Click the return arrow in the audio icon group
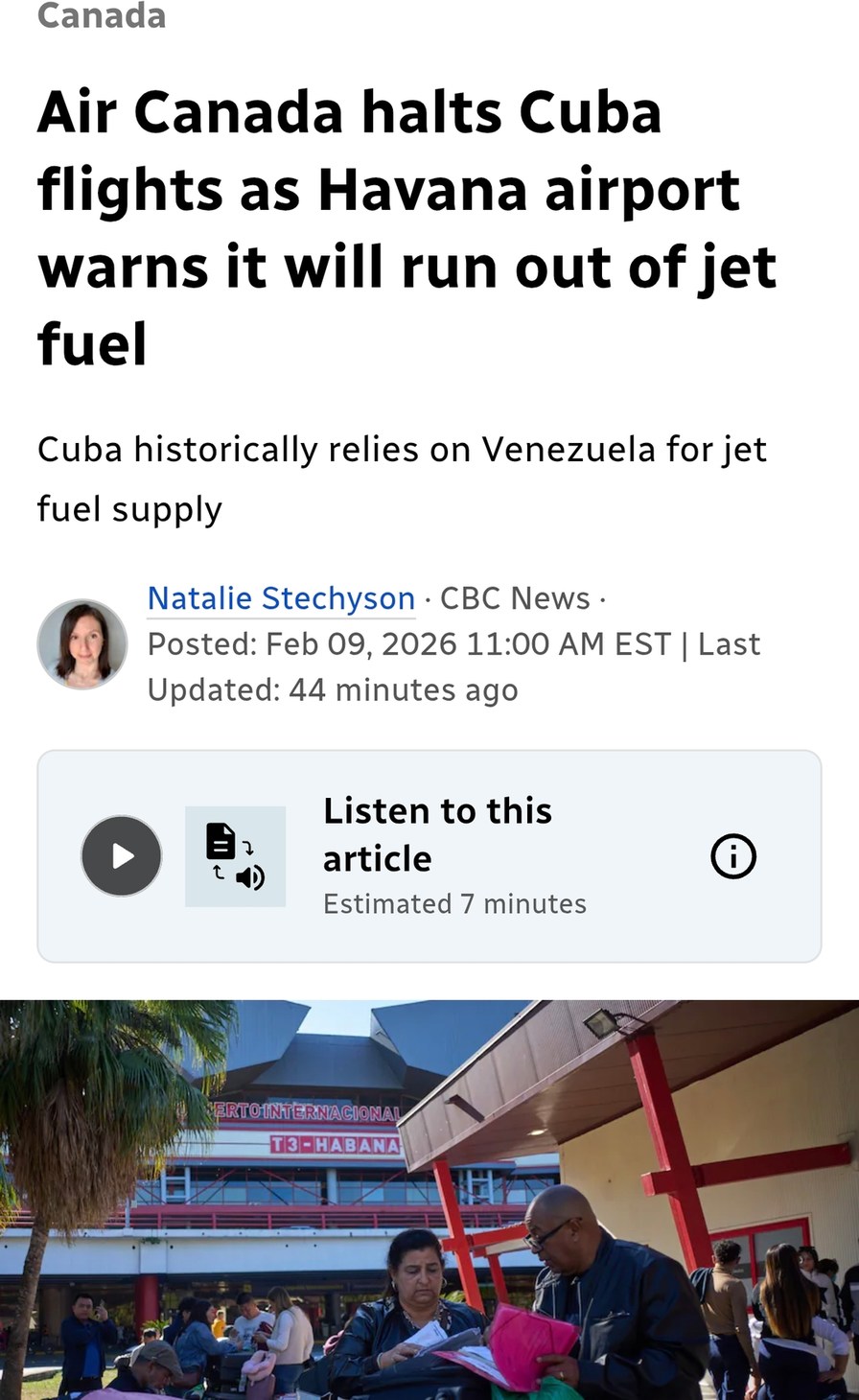 point(219,873)
